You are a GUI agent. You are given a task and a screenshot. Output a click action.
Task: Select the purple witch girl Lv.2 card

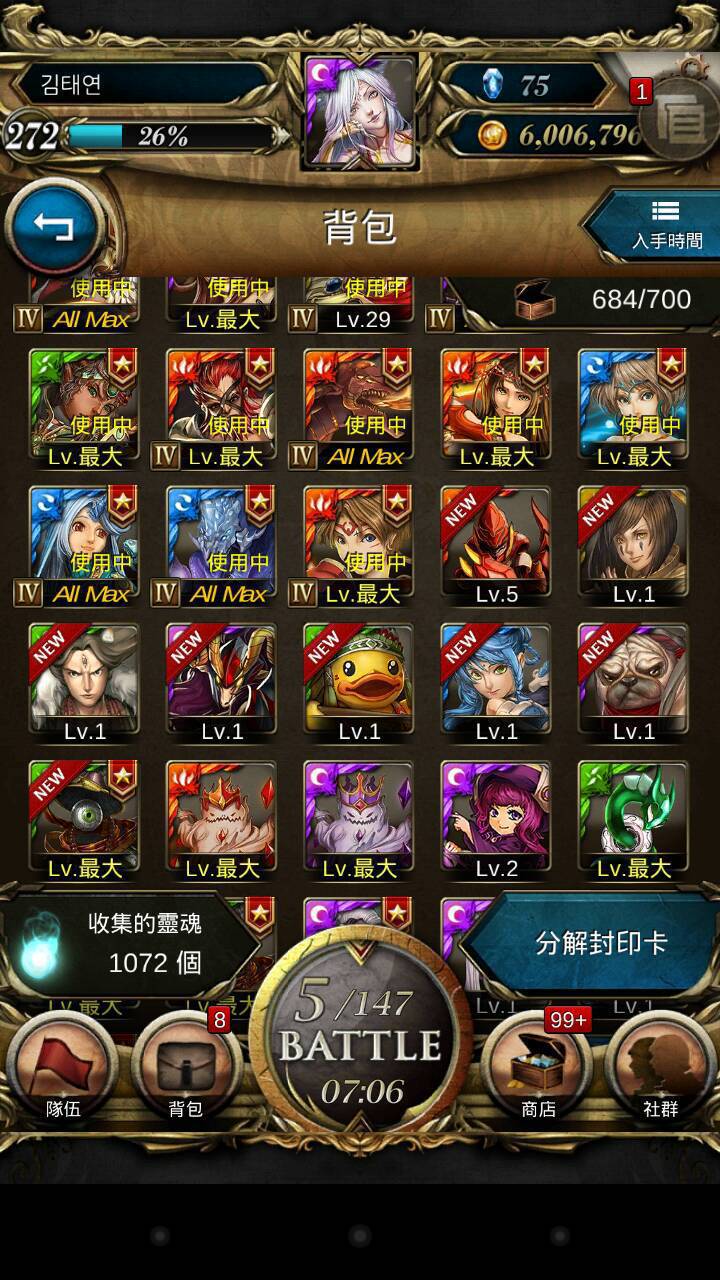point(496,820)
